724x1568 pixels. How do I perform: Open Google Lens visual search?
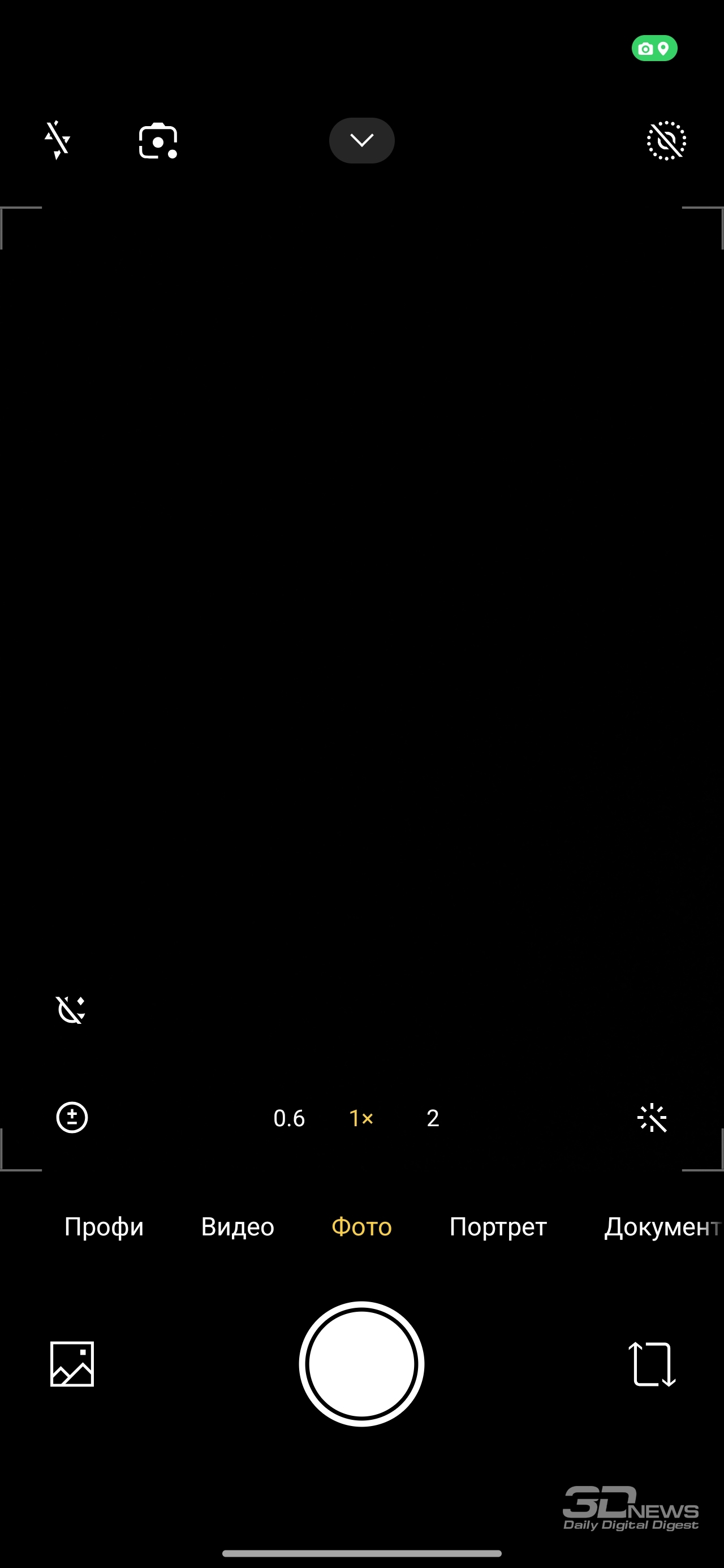coord(158,141)
